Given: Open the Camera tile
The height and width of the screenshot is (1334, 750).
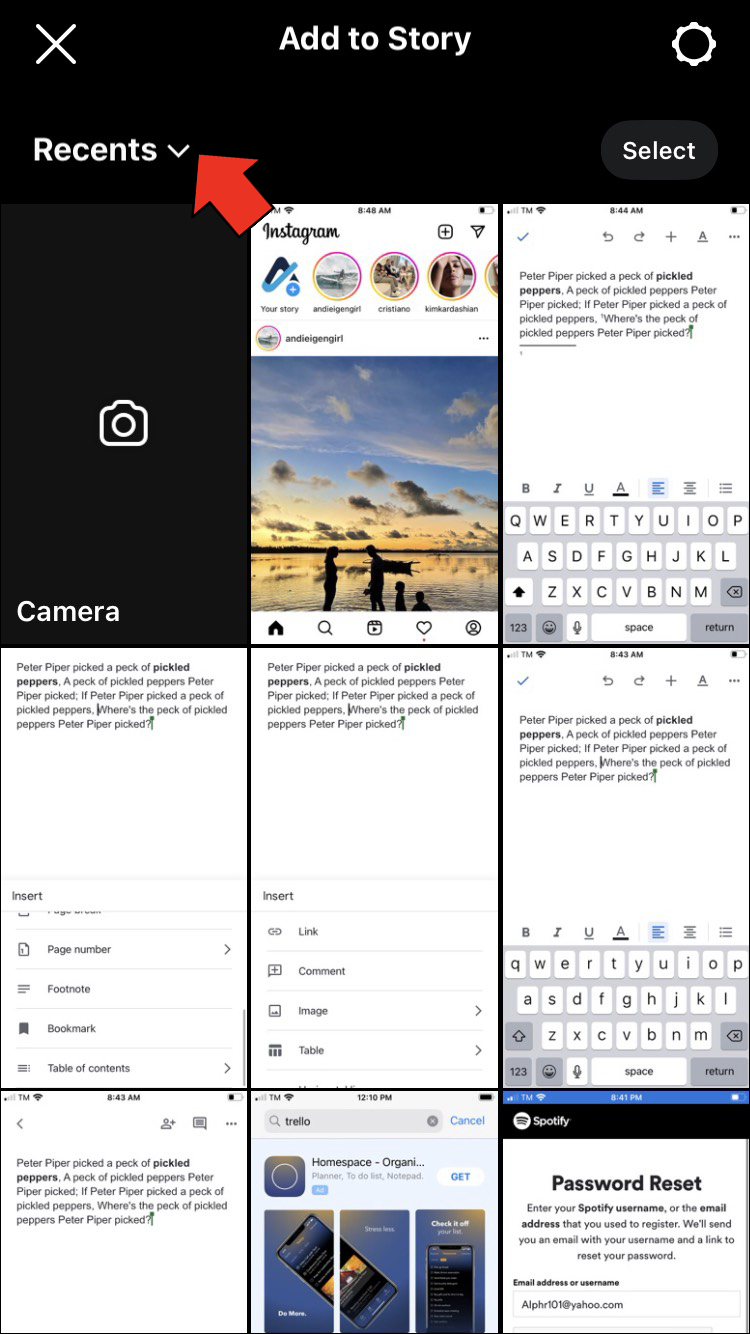Looking at the screenshot, I should pos(123,424).
